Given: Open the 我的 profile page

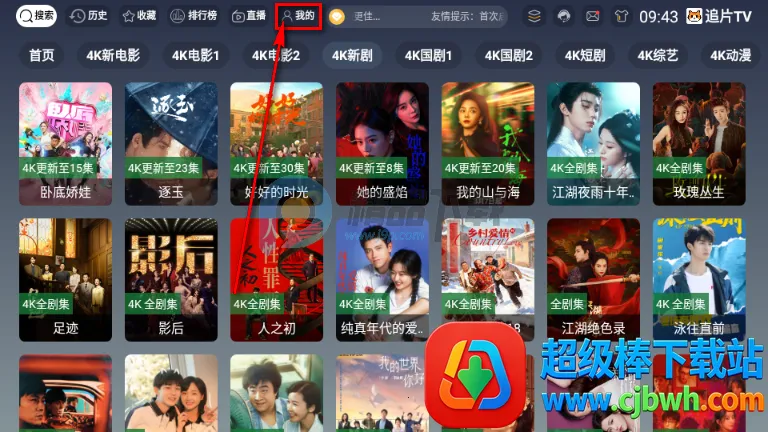Looking at the screenshot, I should 298,16.
